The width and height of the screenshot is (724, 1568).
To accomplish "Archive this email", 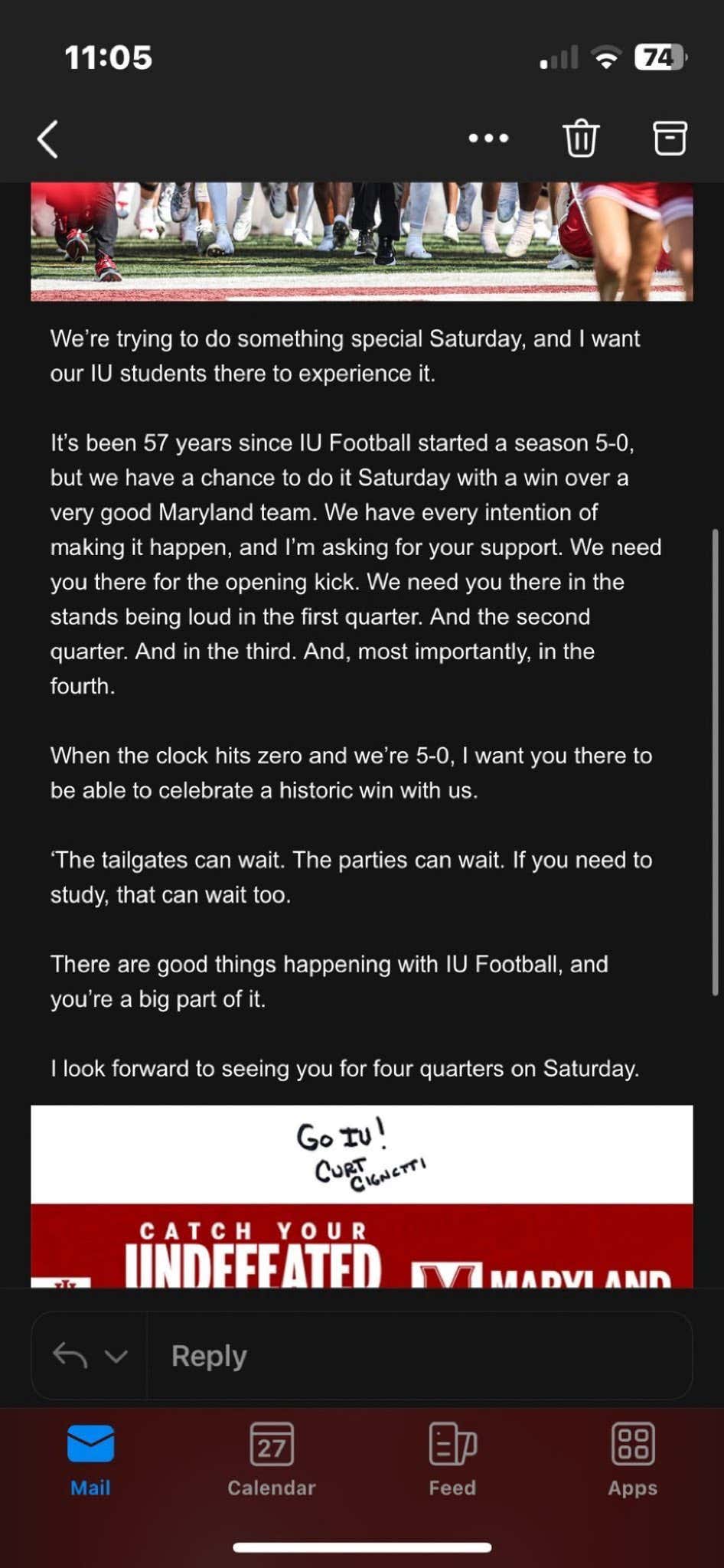I will (670, 139).
